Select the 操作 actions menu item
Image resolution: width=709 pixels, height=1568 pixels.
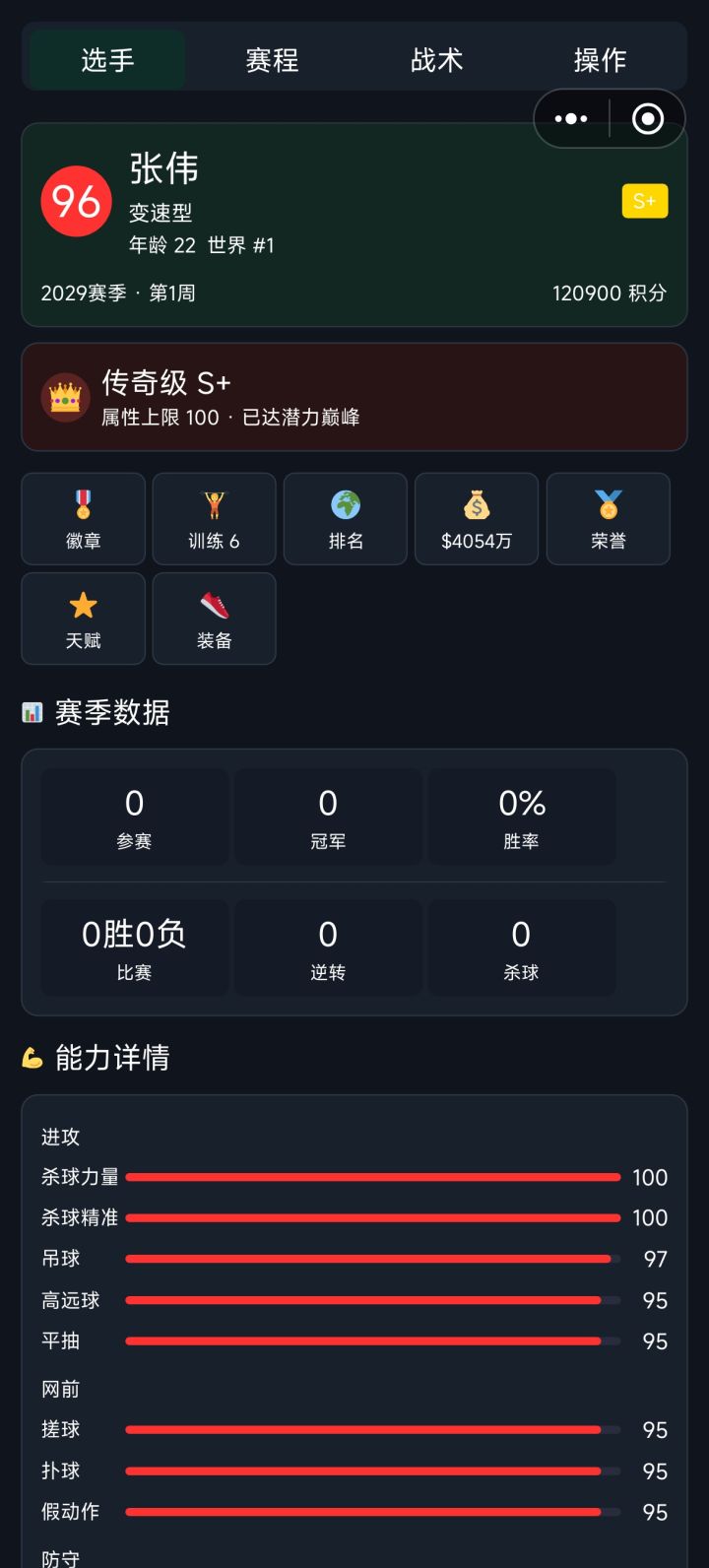tap(601, 59)
